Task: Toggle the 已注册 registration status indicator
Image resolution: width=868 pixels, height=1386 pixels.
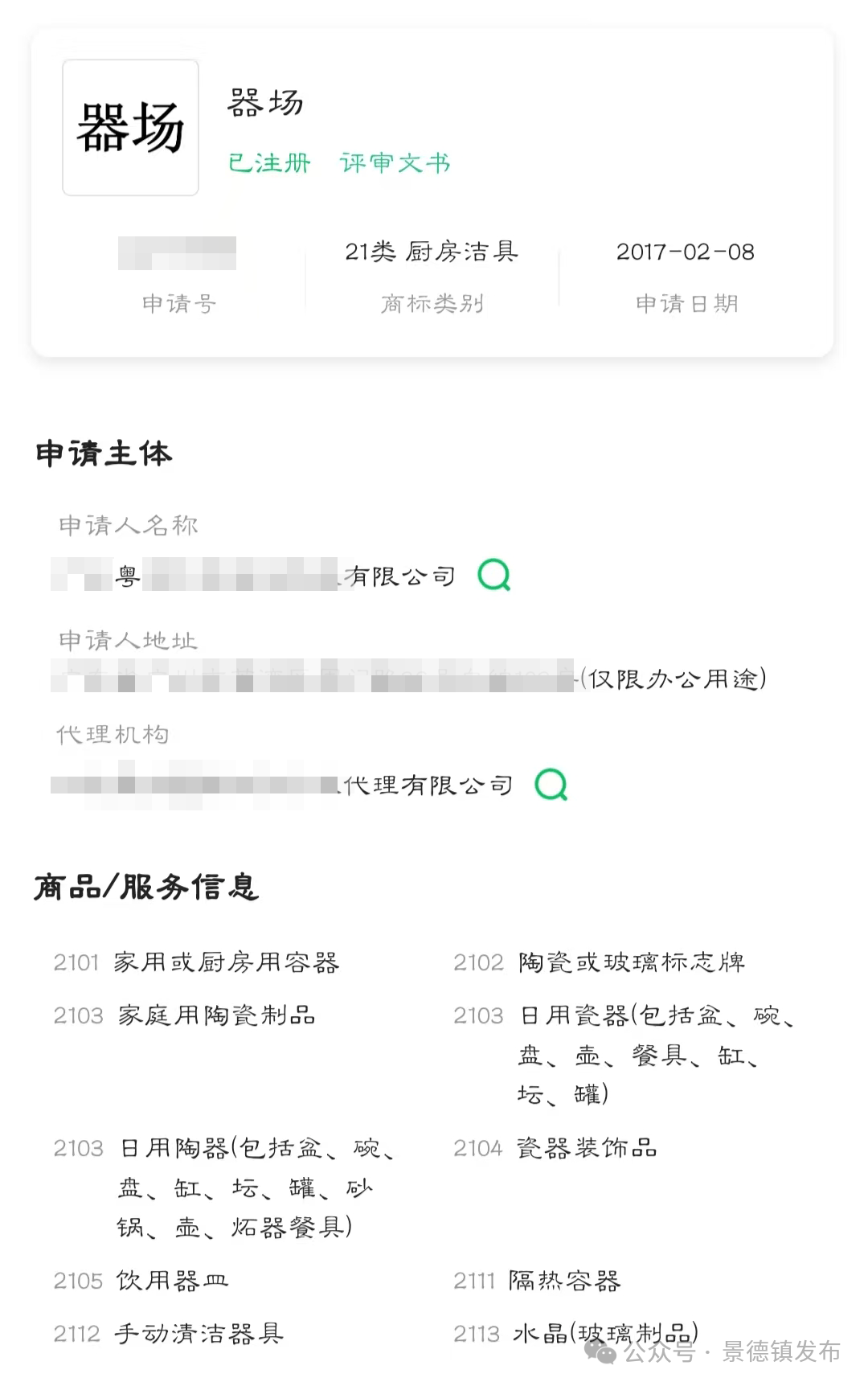Action: (268, 162)
